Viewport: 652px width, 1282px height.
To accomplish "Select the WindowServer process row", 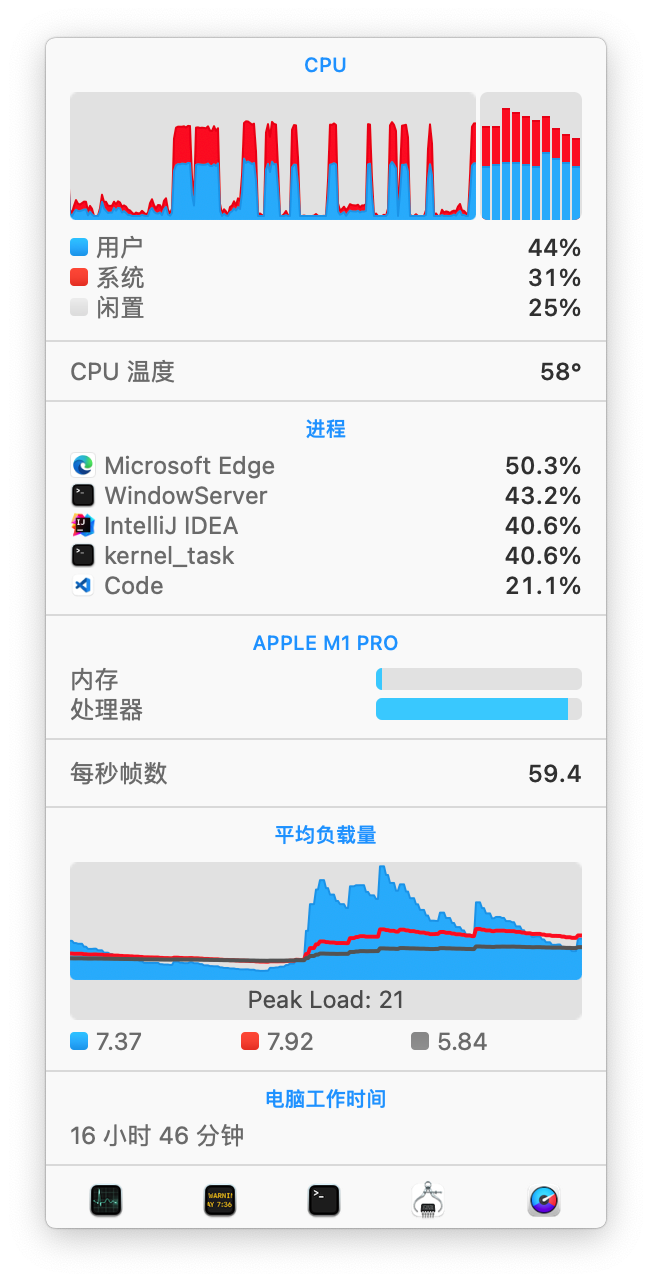I will point(325,496).
